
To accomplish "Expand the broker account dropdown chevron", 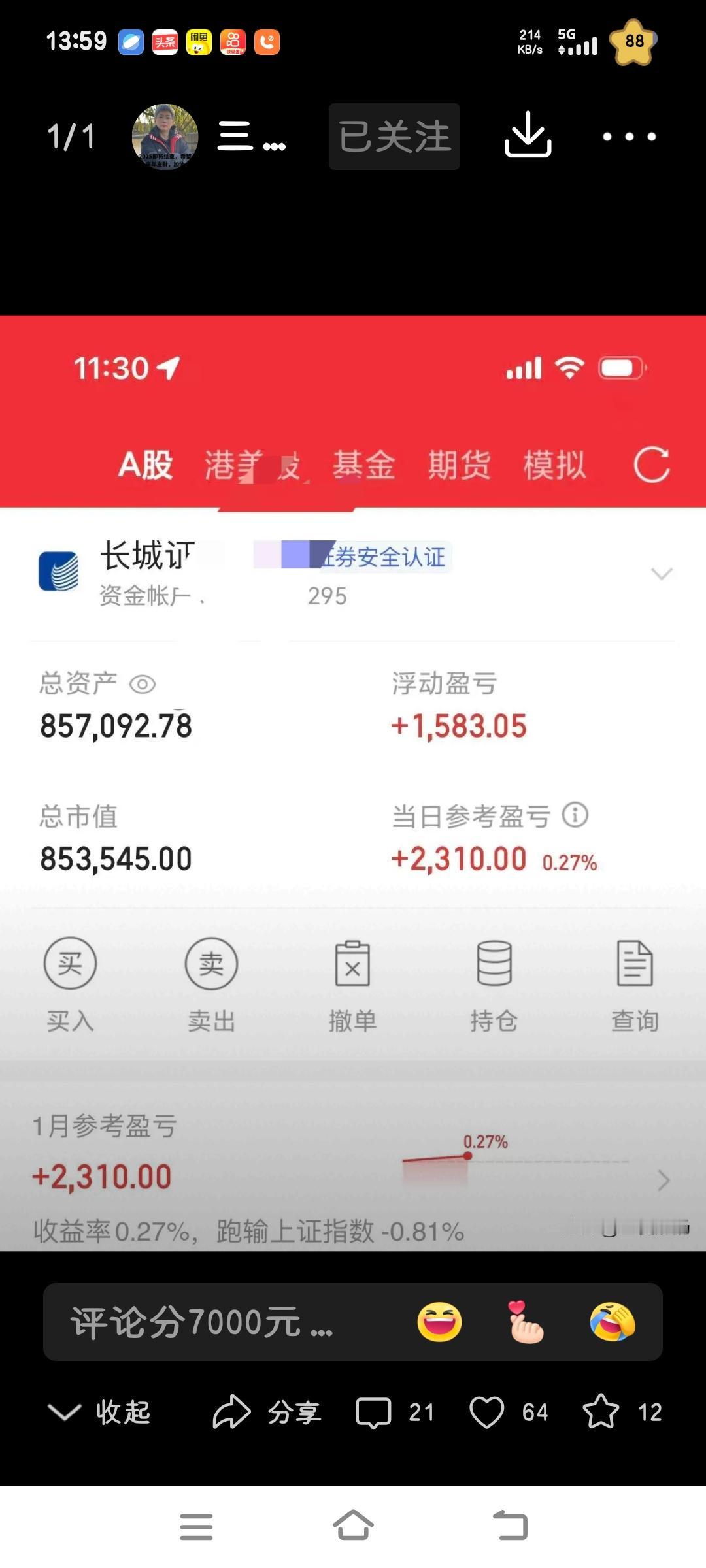I will 663,573.
